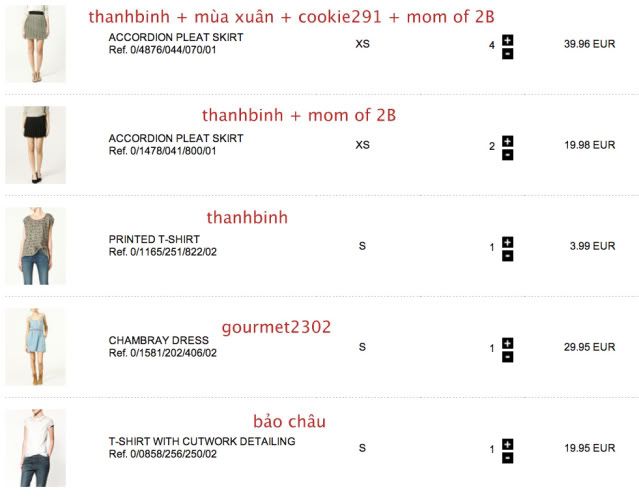Open the black accordion pleat skirt photo
639x498 pixels.
pos(35,145)
